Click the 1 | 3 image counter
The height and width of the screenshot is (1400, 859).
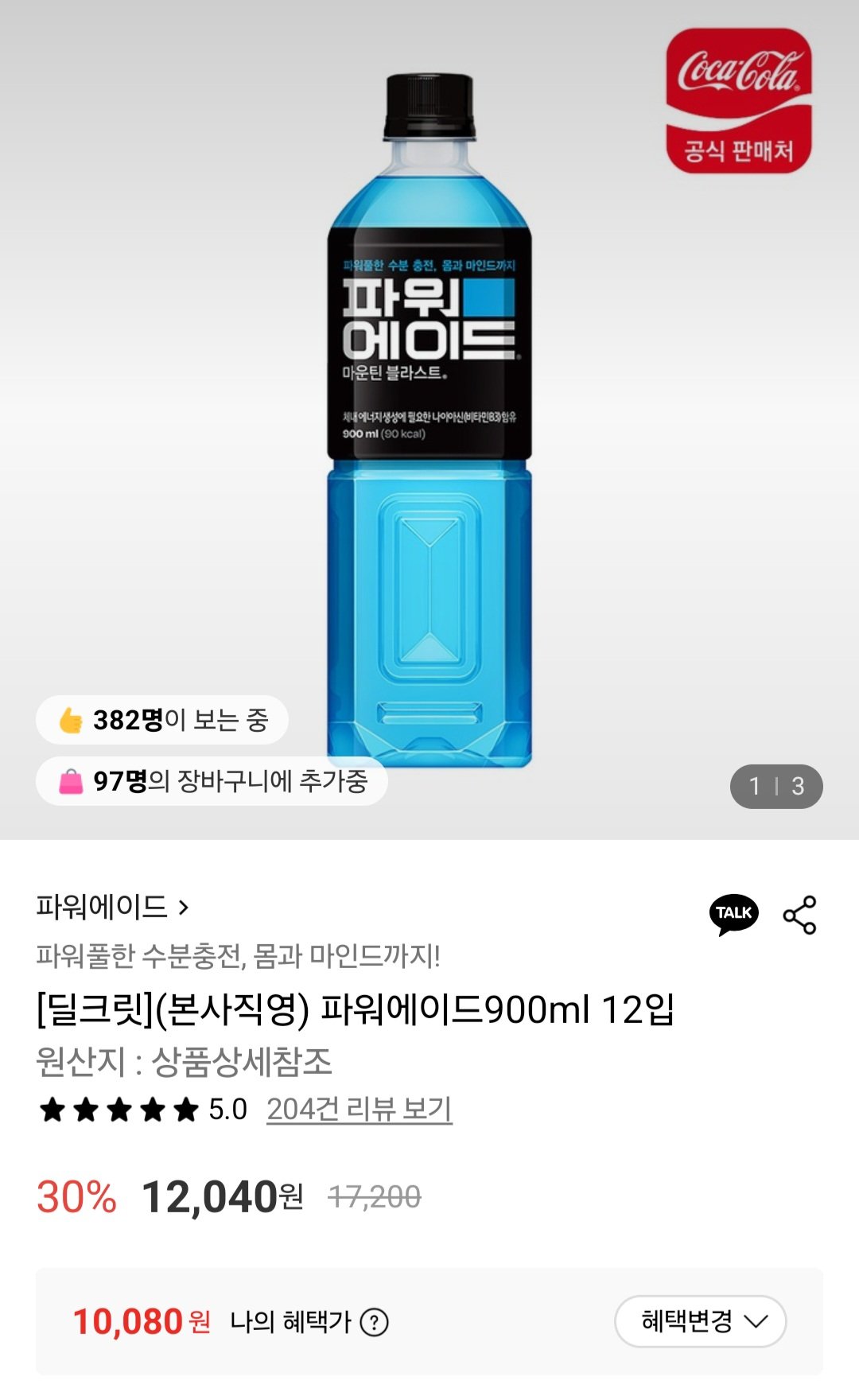point(777,785)
